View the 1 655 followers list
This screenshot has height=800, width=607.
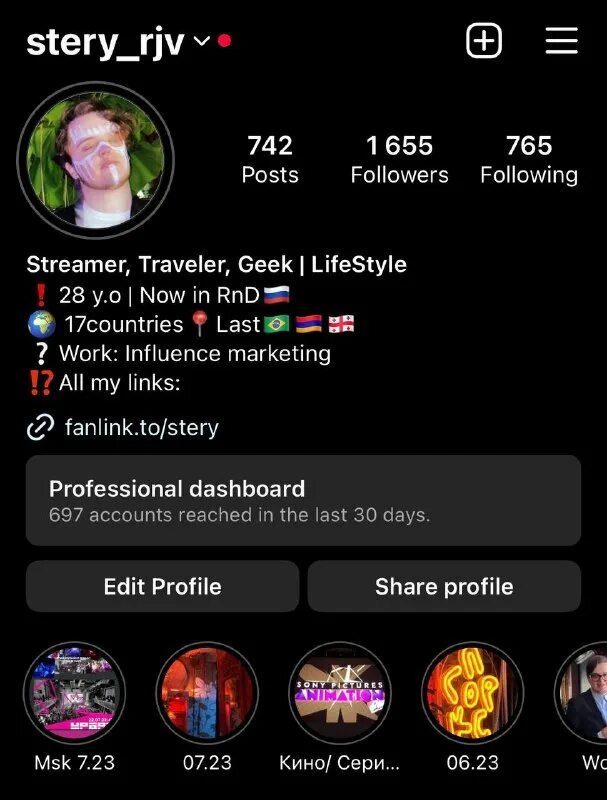click(399, 160)
